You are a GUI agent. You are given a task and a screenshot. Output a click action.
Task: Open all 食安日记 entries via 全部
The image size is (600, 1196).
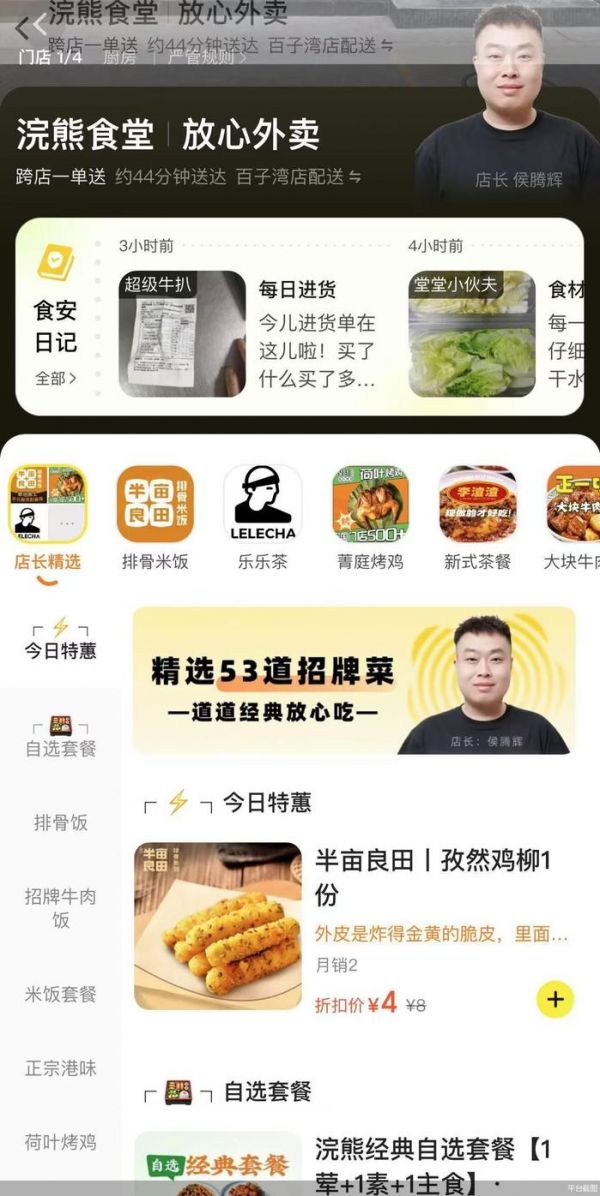pyautogui.click(x=55, y=378)
